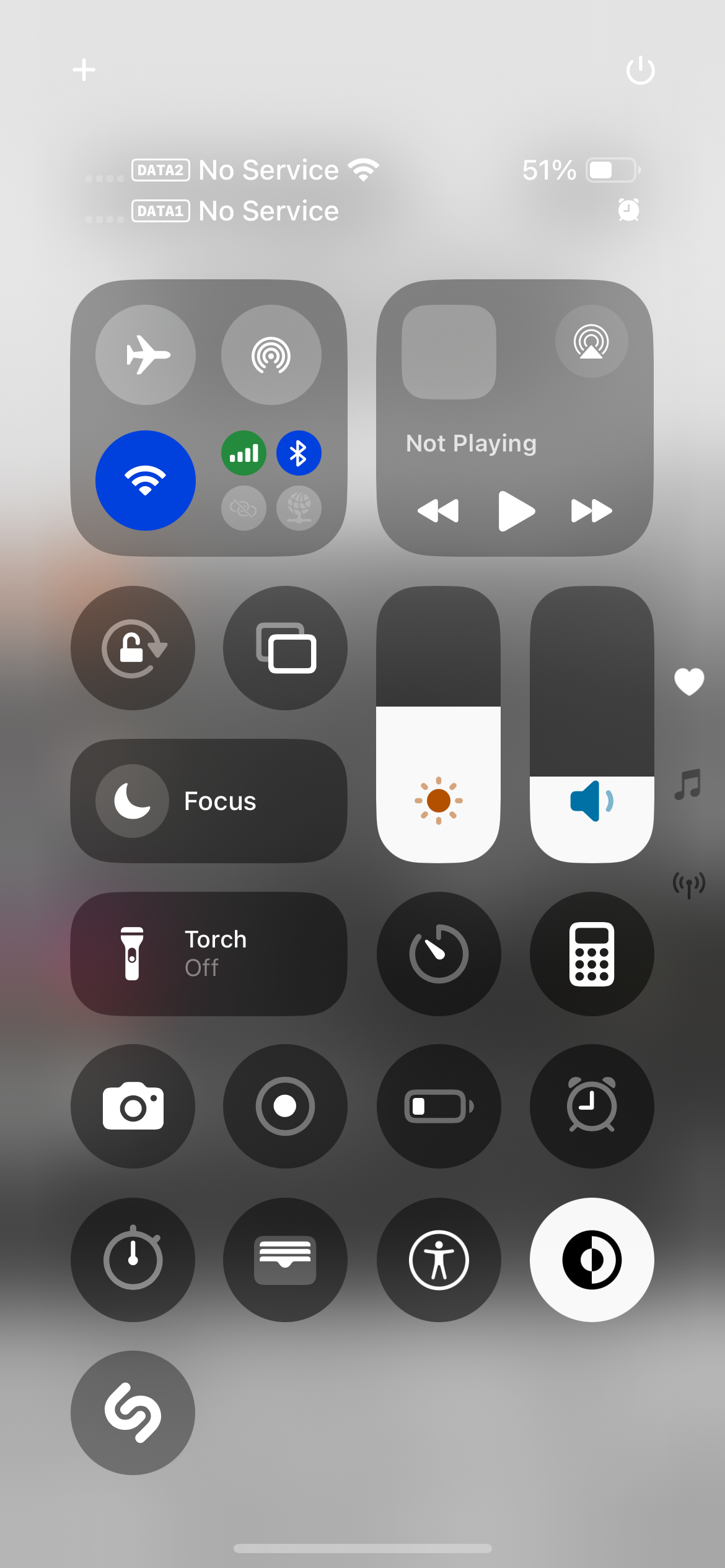Play the media
Image resolution: width=725 pixels, height=1568 pixels.
(x=516, y=511)
